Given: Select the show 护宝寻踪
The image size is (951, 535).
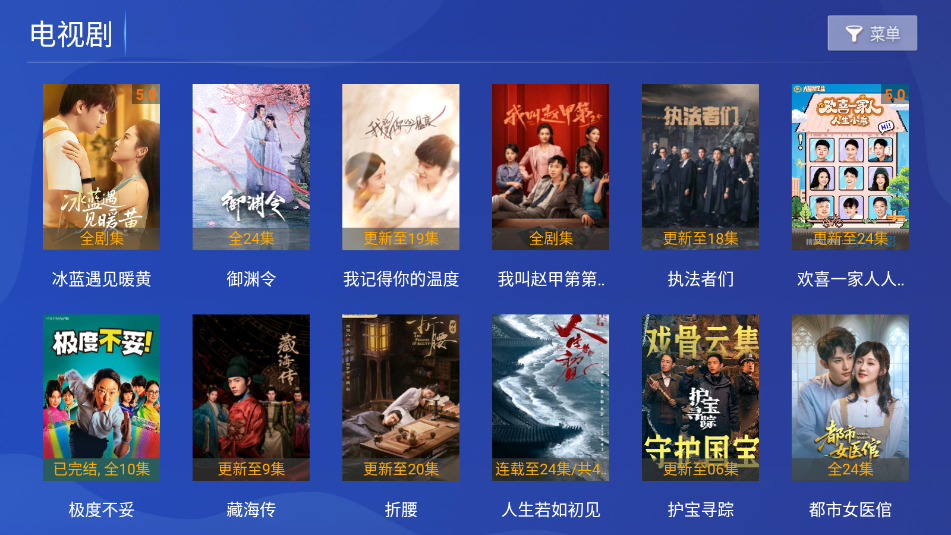Looking at the screenshot, I should point(700,398).
